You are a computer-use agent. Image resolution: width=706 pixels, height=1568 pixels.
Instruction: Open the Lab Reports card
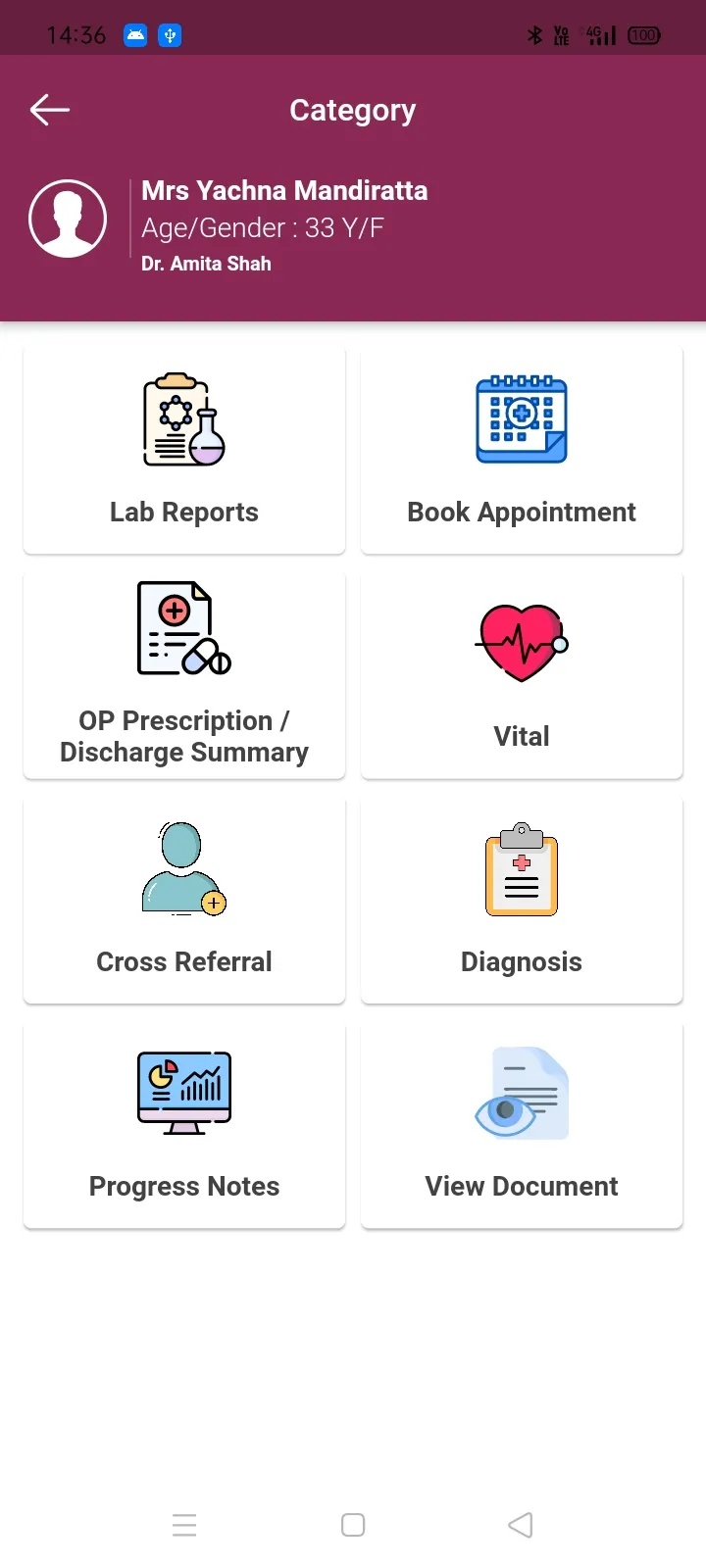pyautogui.click(x=184, y=451)
